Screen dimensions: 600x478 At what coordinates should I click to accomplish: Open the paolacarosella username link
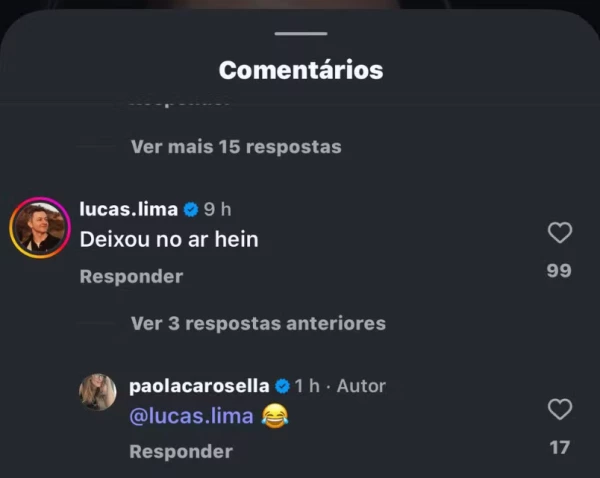200,386
